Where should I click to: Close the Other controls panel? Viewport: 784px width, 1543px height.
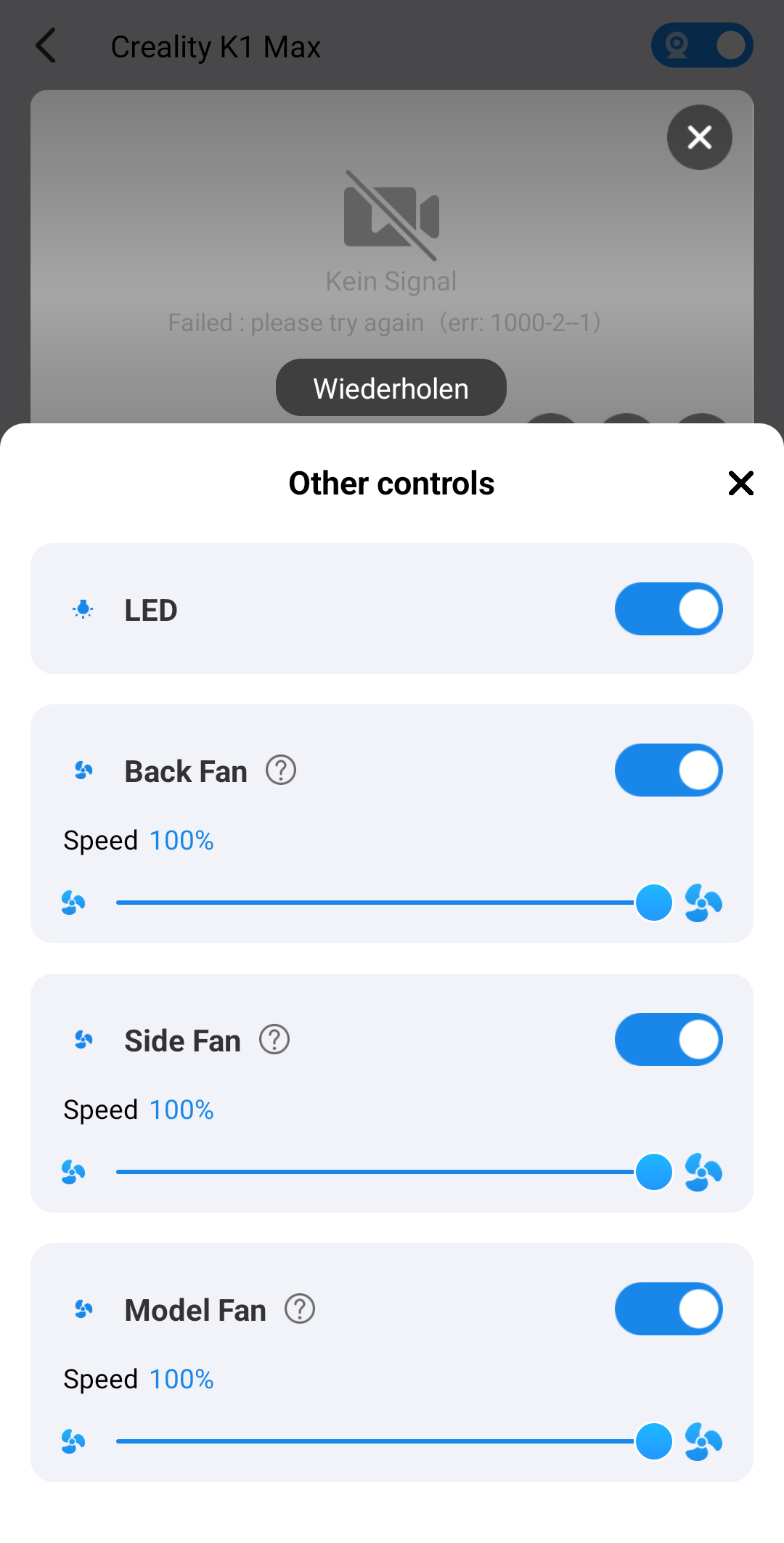click(740, 483)
